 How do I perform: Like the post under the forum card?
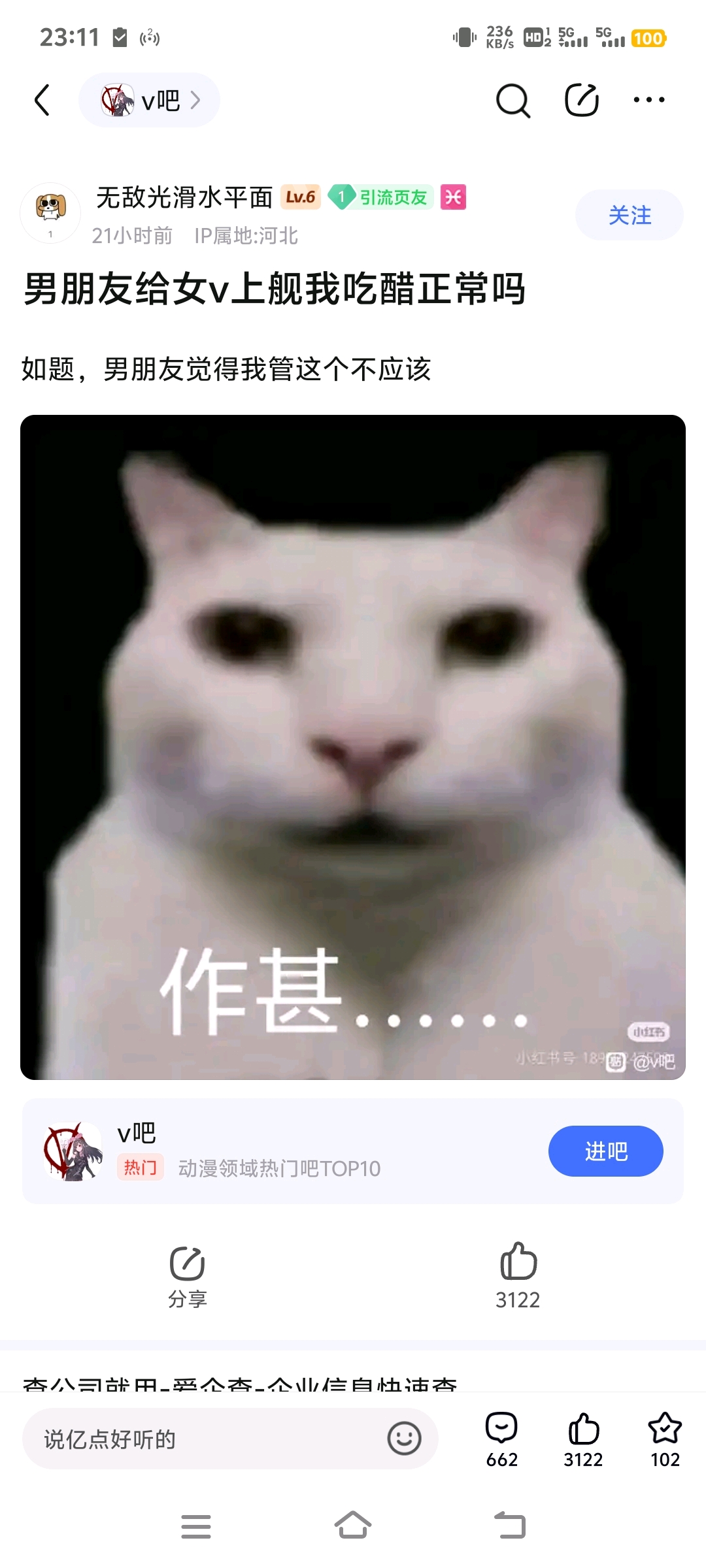[518, 1275]
